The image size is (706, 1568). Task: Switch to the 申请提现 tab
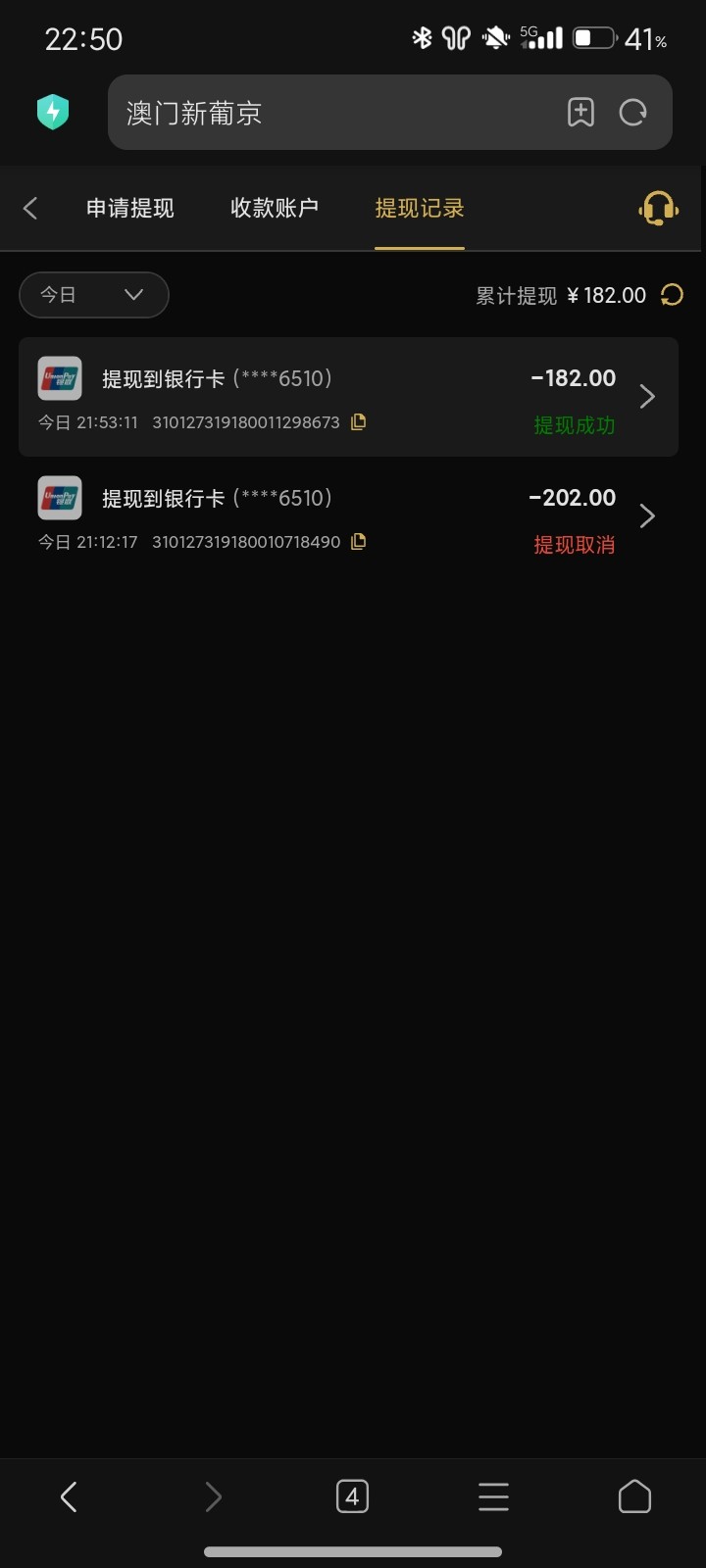click(129, 208)
